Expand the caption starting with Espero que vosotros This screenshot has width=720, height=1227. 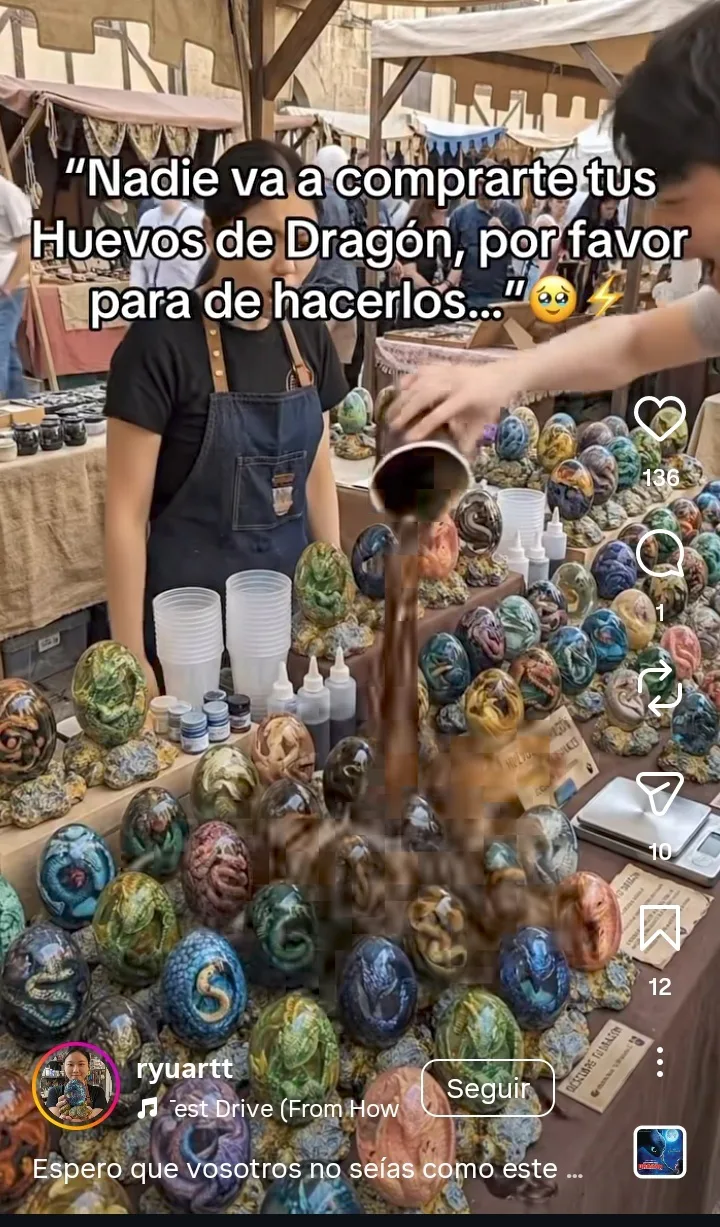[308, 1169]
